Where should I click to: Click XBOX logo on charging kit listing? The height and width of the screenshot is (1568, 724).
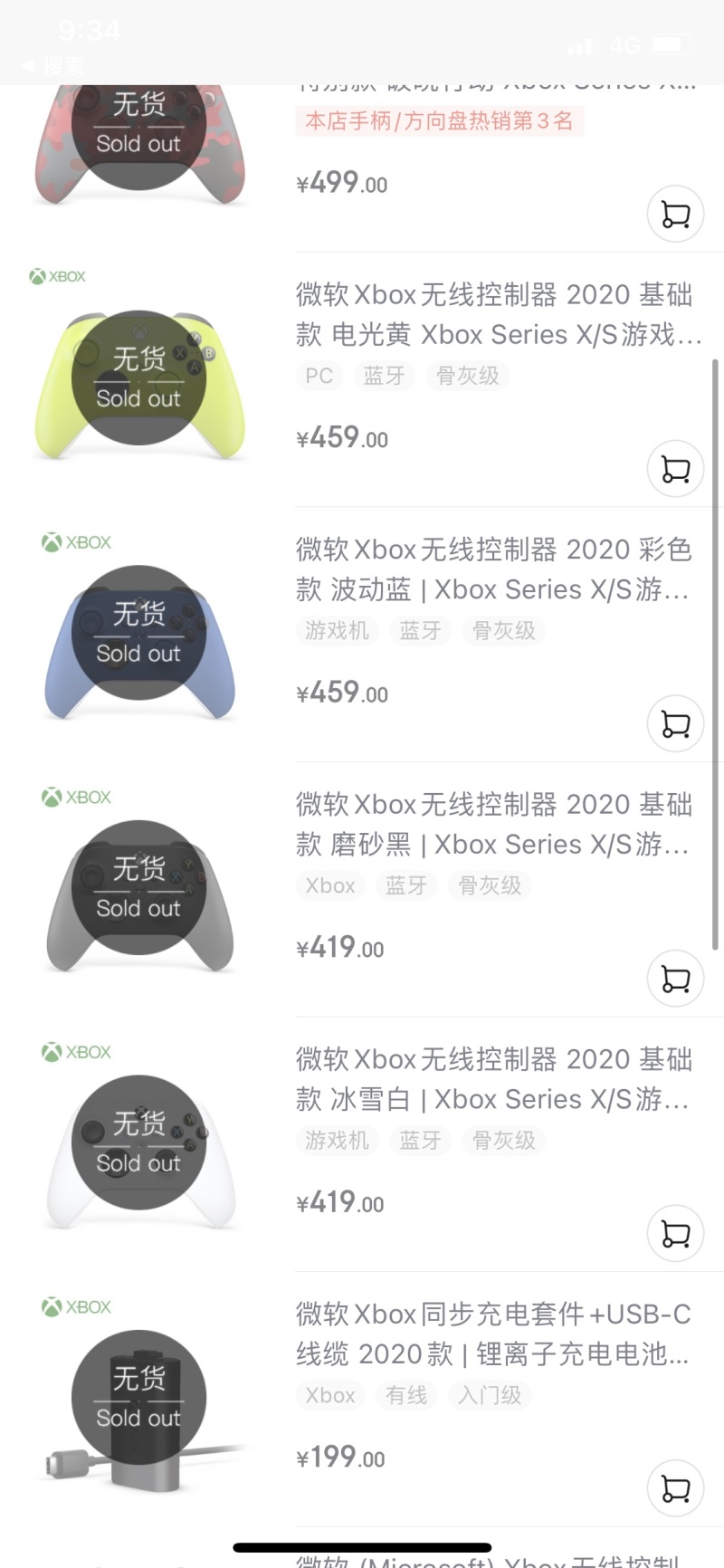[x=76, y=1306]
